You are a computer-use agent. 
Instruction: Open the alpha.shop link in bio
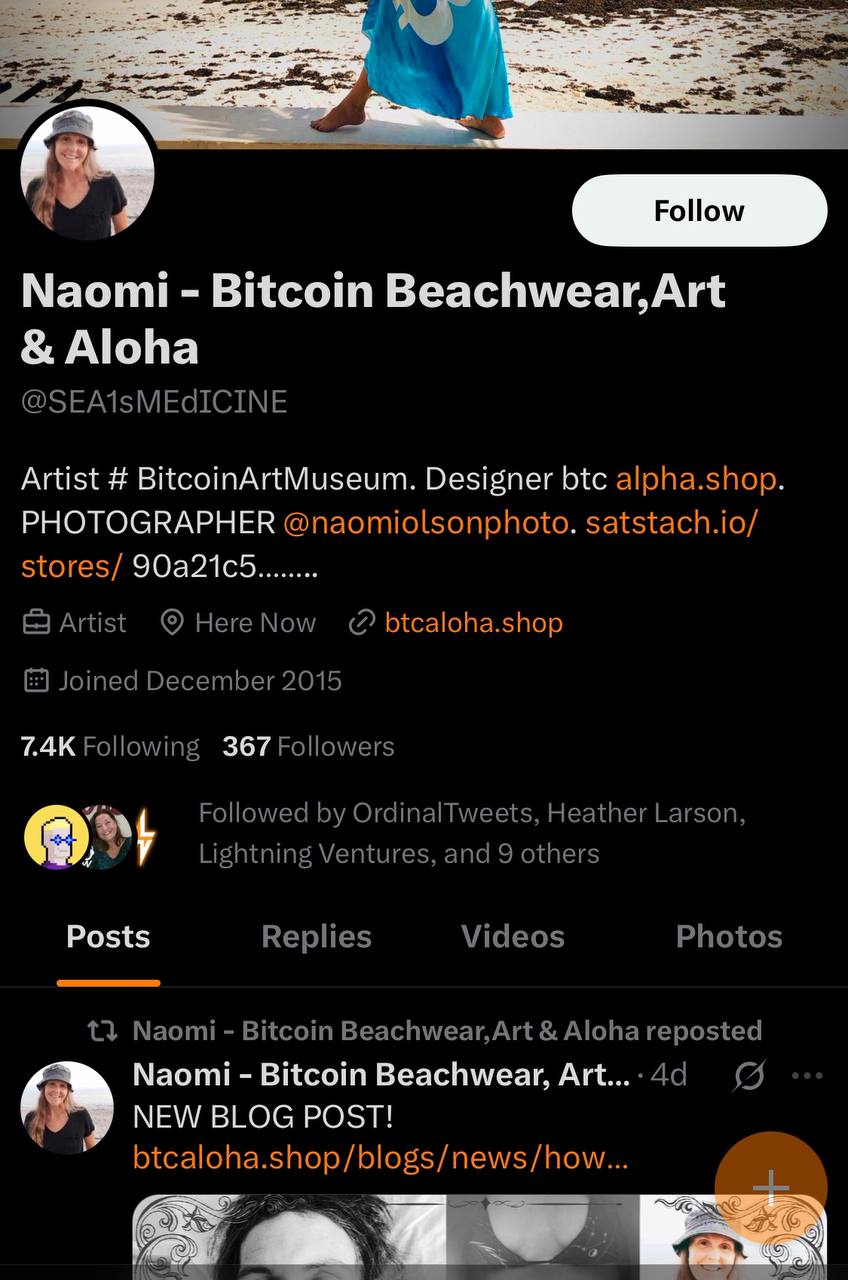click(x=695, y=479)
